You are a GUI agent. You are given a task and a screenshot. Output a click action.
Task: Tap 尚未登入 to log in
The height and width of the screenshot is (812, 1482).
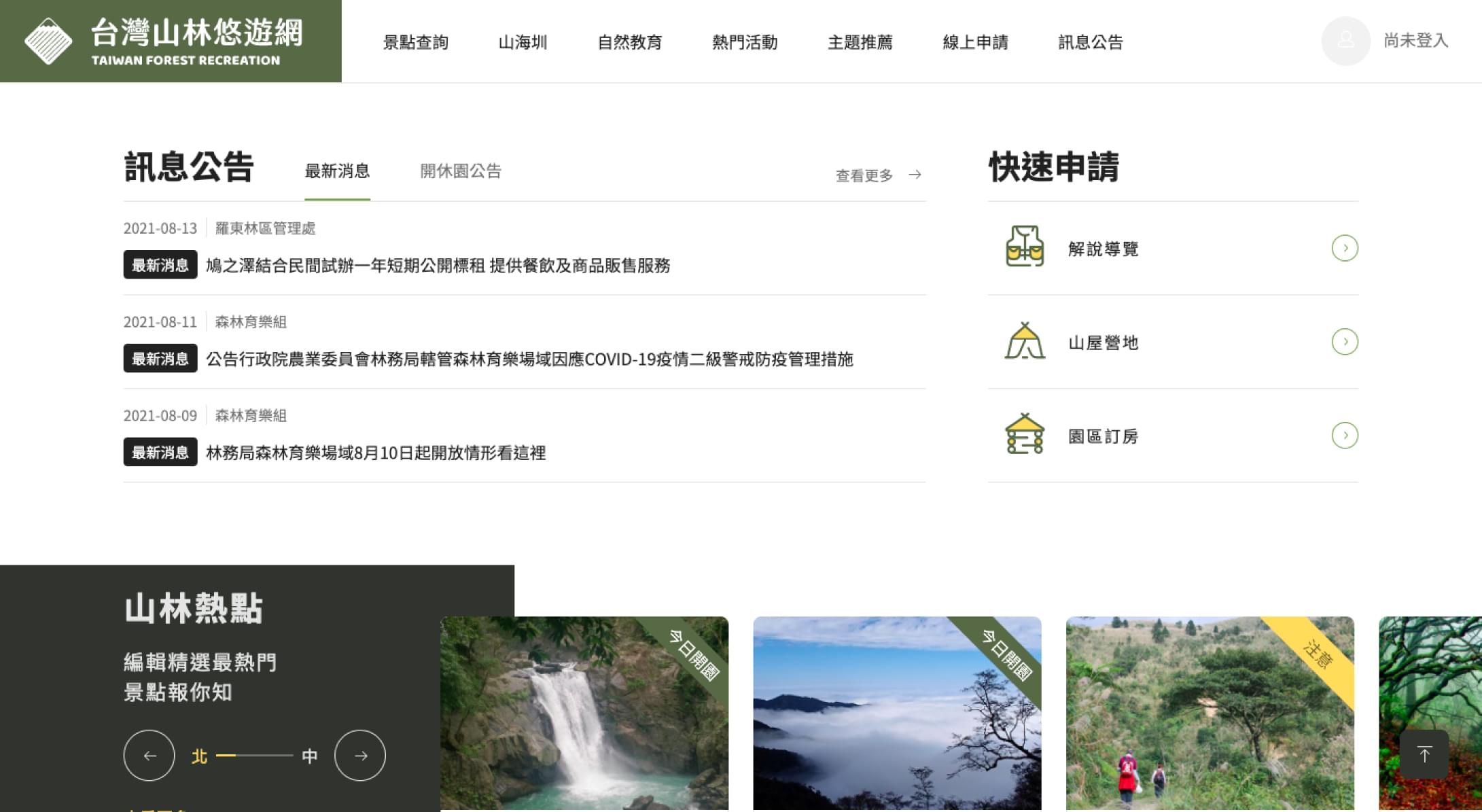point(1415,41)
